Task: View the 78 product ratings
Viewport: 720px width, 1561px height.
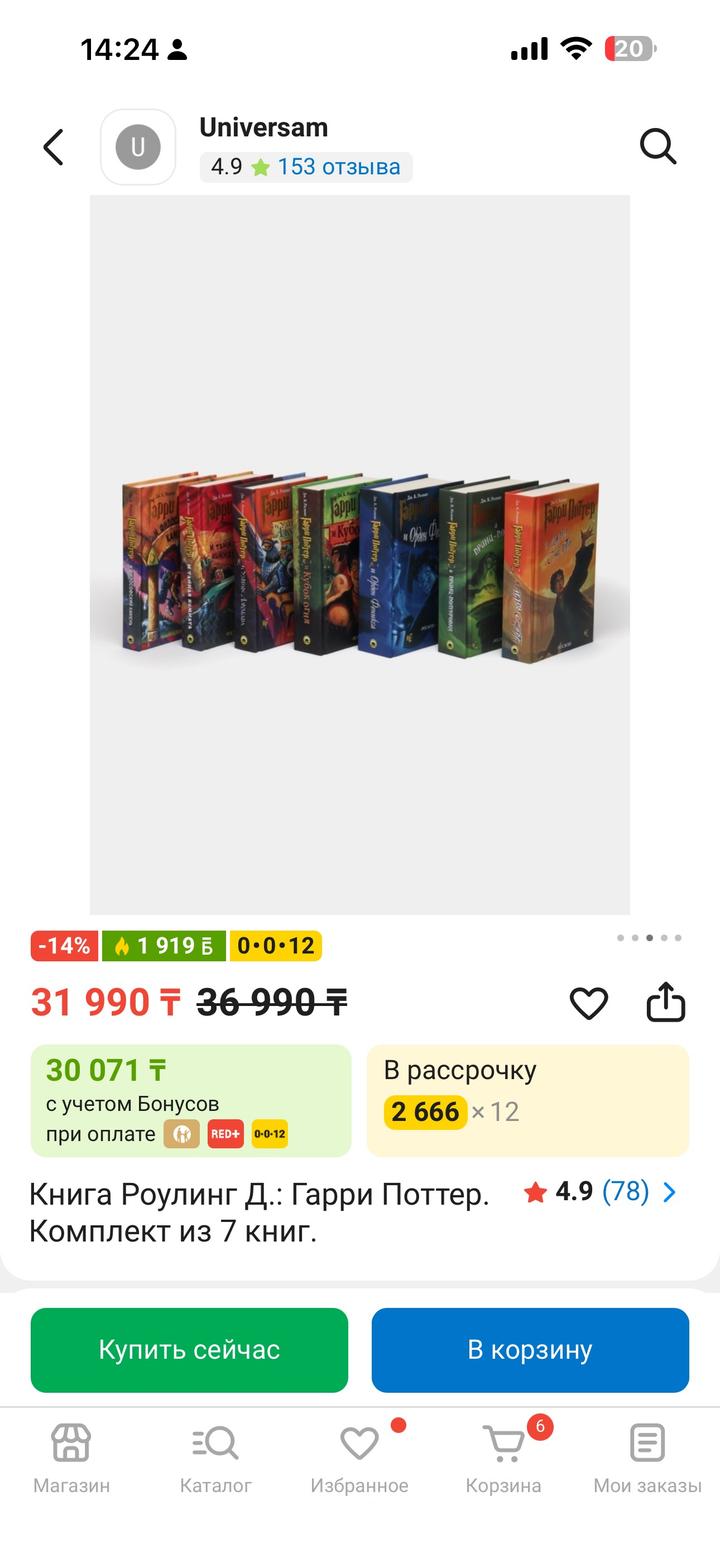Action: [x=625, y=1192]
